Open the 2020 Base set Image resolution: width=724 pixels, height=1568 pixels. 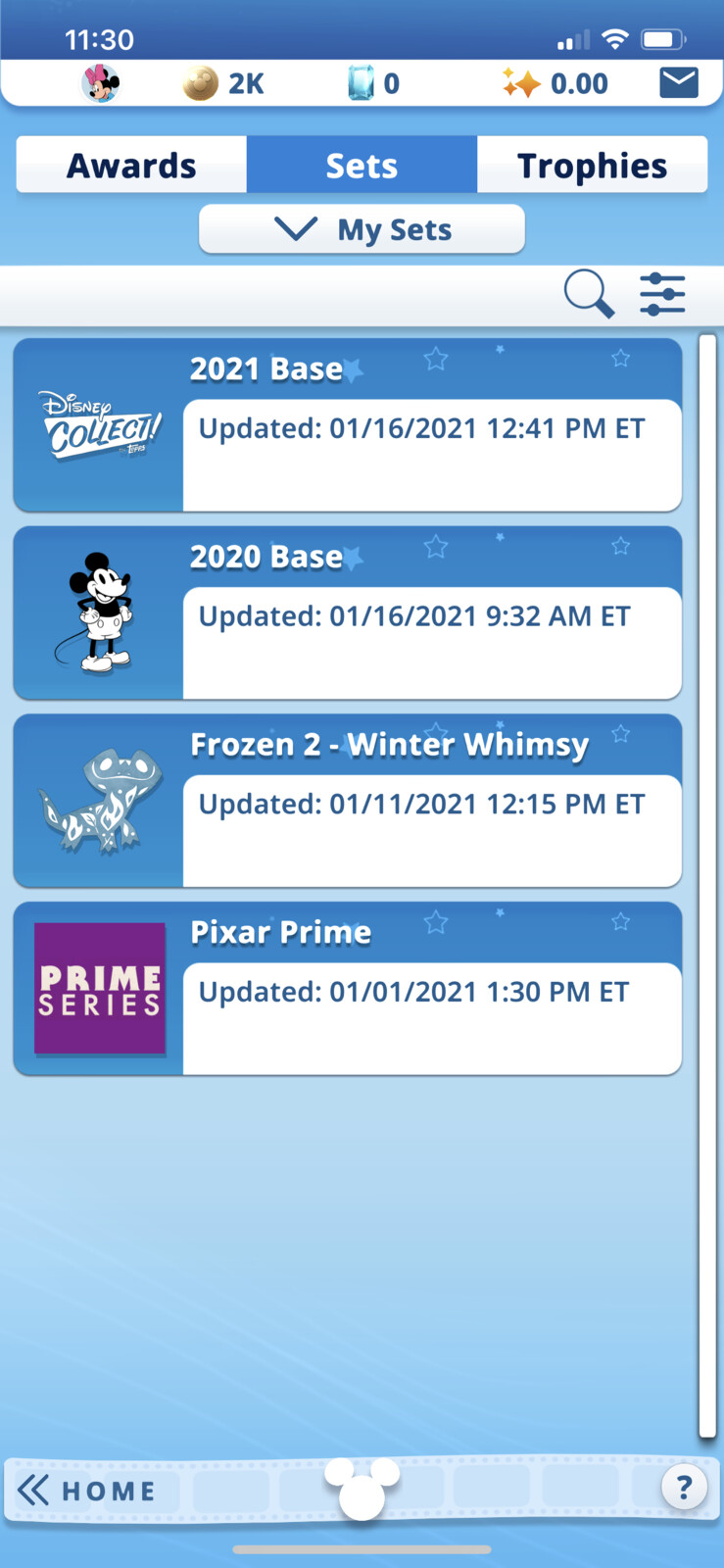pos(348,613)
